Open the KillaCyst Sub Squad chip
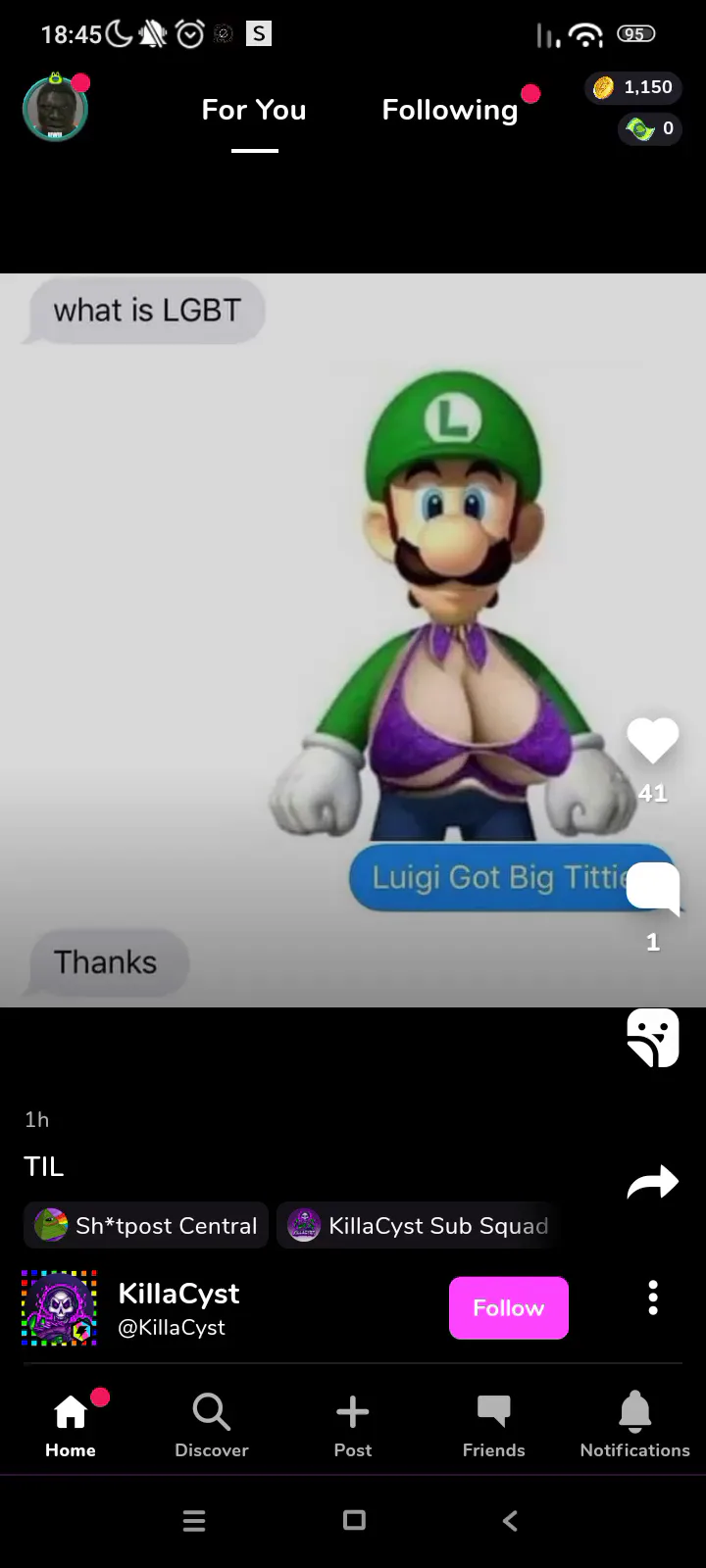This screenshot has width=706, height=1568. coord(418,1225)
